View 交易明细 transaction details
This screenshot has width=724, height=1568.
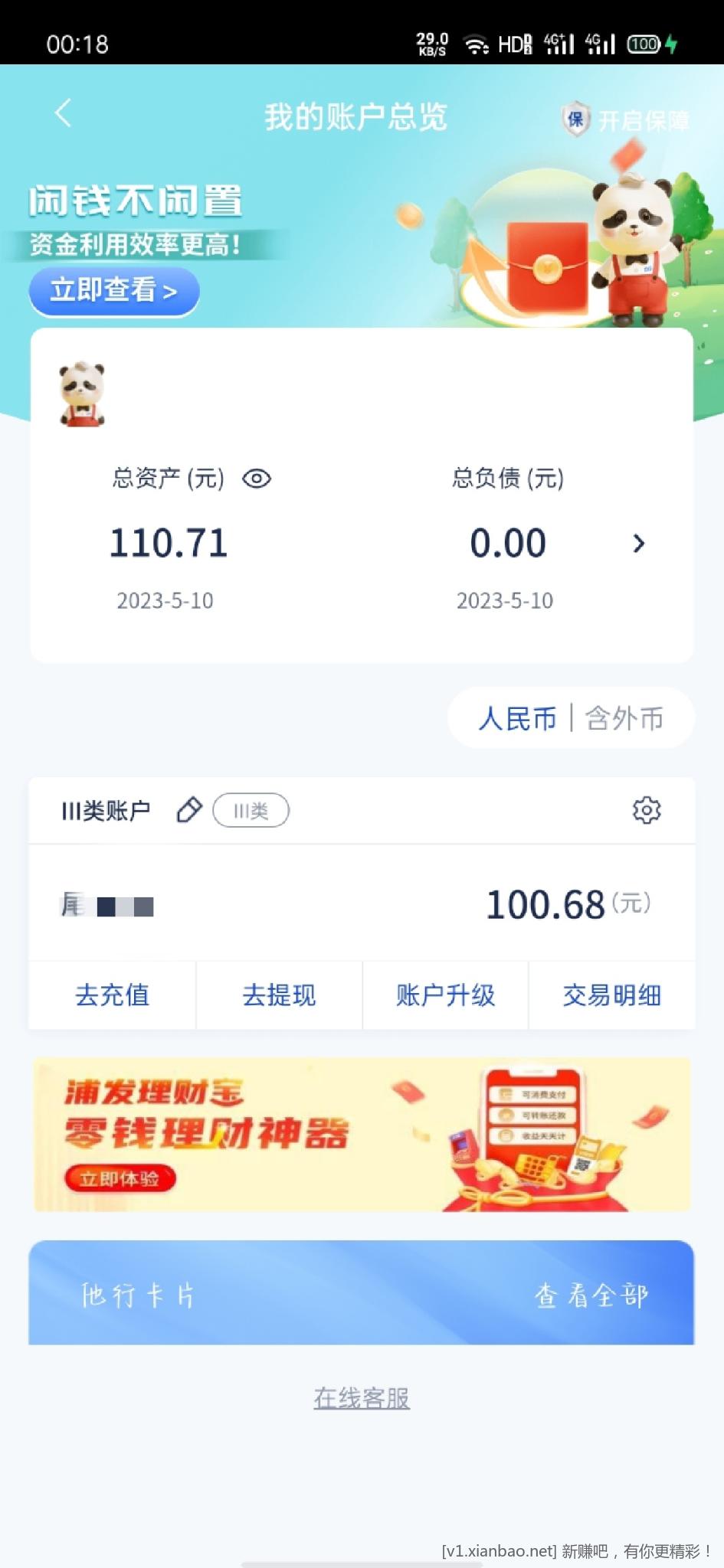[611, 995]
